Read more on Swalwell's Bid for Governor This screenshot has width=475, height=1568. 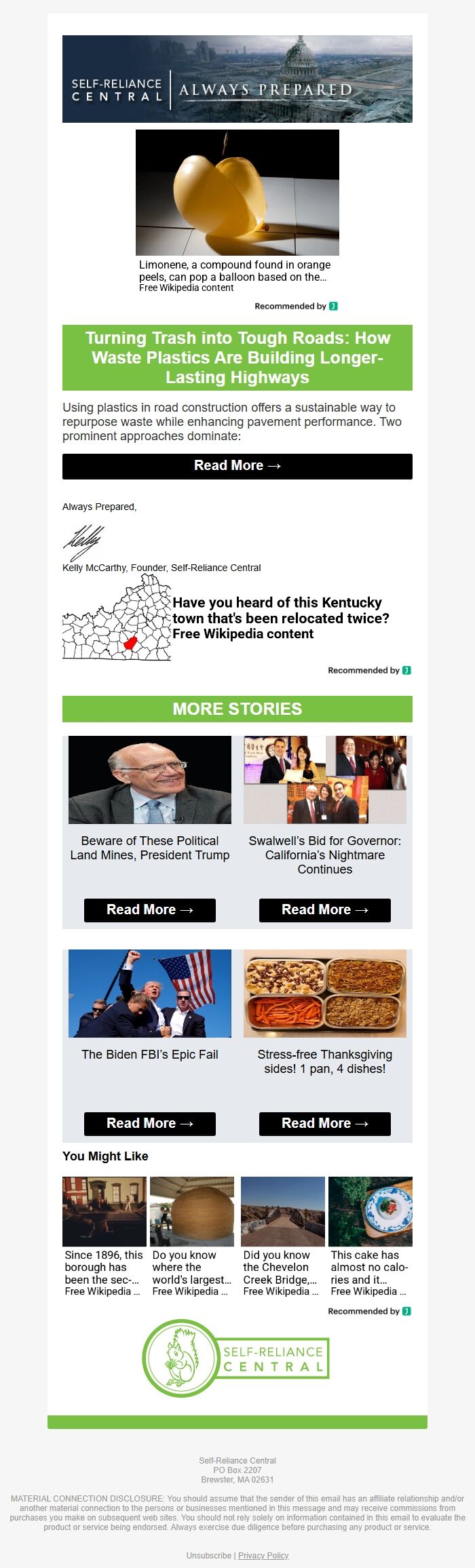tap(324, 910)
